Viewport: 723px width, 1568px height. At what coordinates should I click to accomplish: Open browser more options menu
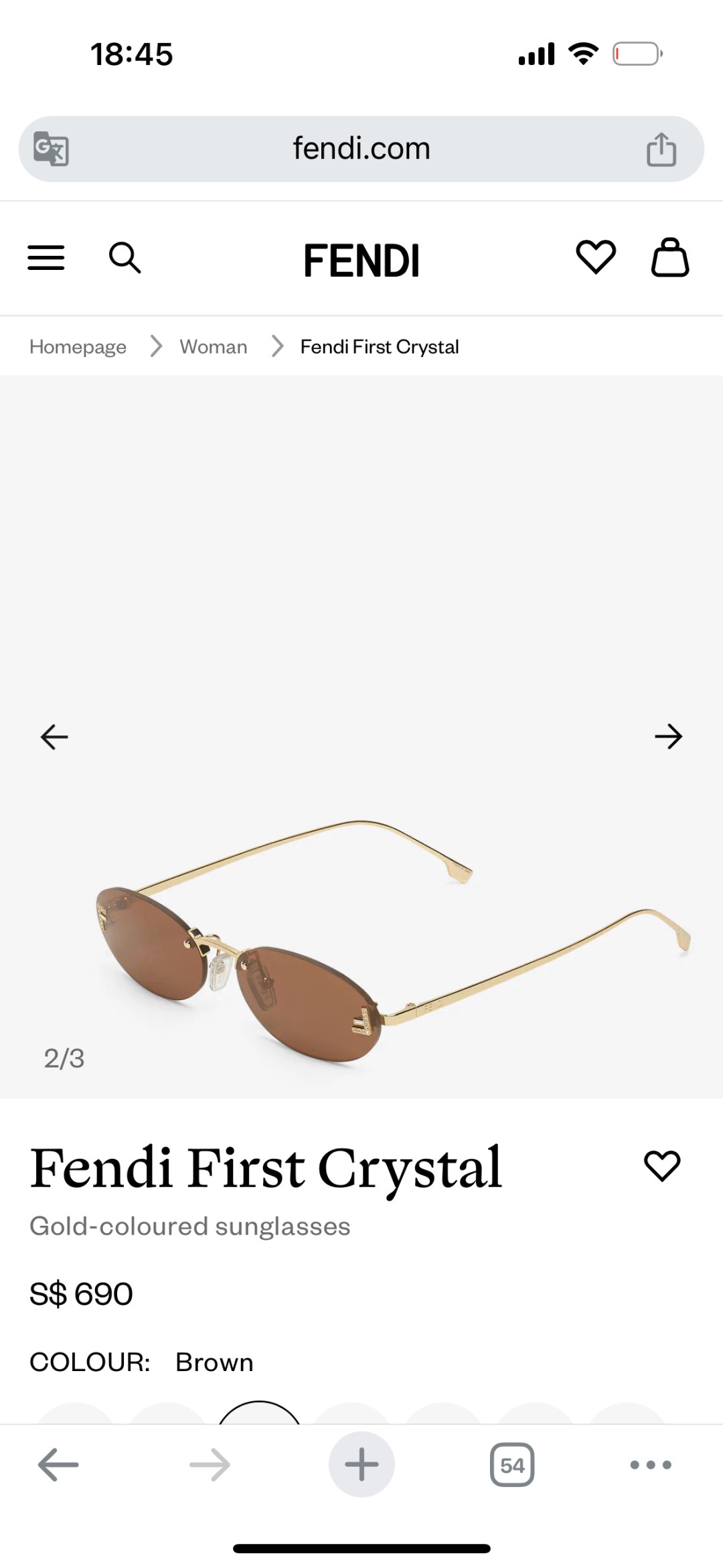coord(651,1465)
